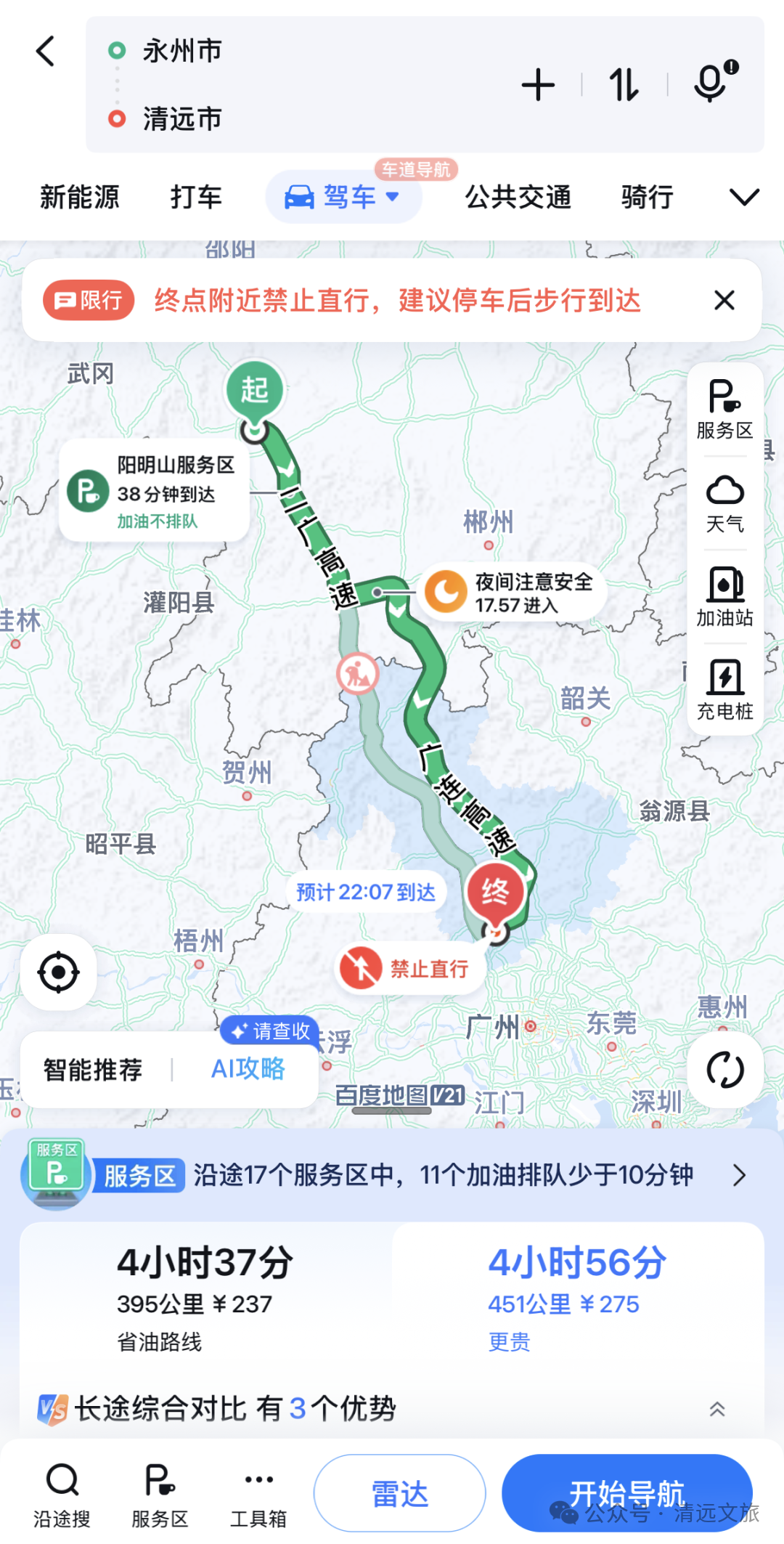Image resolution: width=784 pixels, height=1544 pixels.
Task: Add a waypoint with the plus icon
Action: coord(538,84)
